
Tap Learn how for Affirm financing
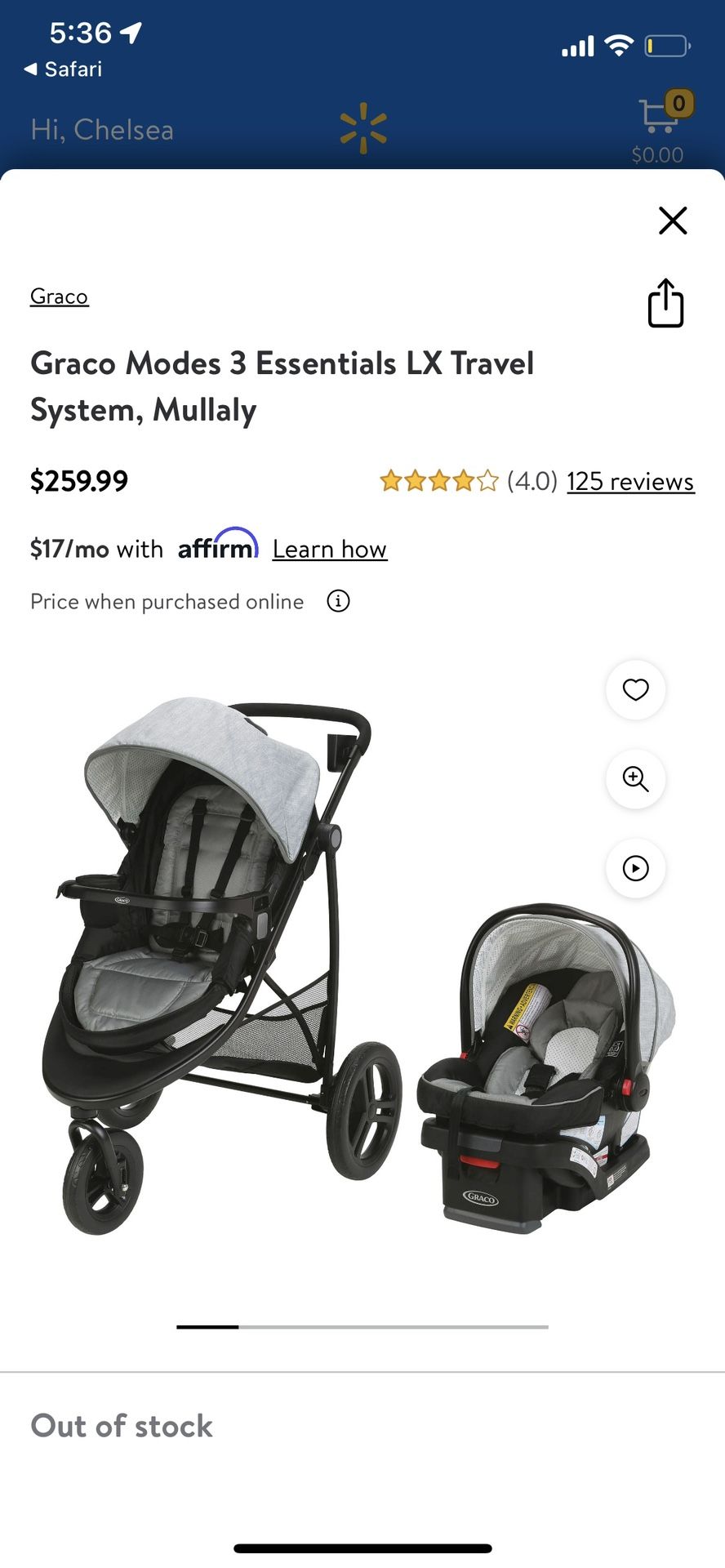[330, 549]
